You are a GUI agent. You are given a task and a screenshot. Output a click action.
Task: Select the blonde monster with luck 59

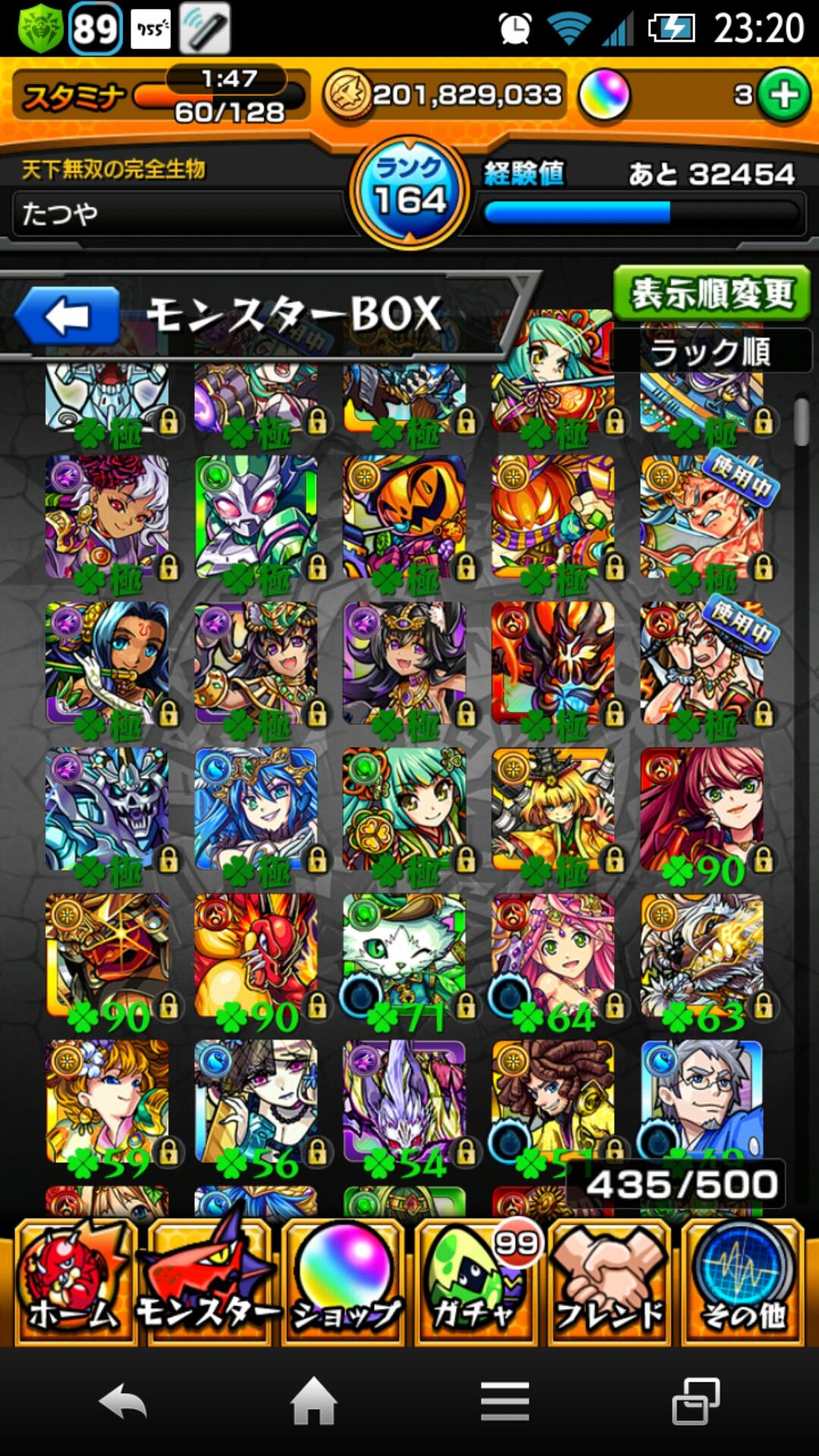point(107,1101)
